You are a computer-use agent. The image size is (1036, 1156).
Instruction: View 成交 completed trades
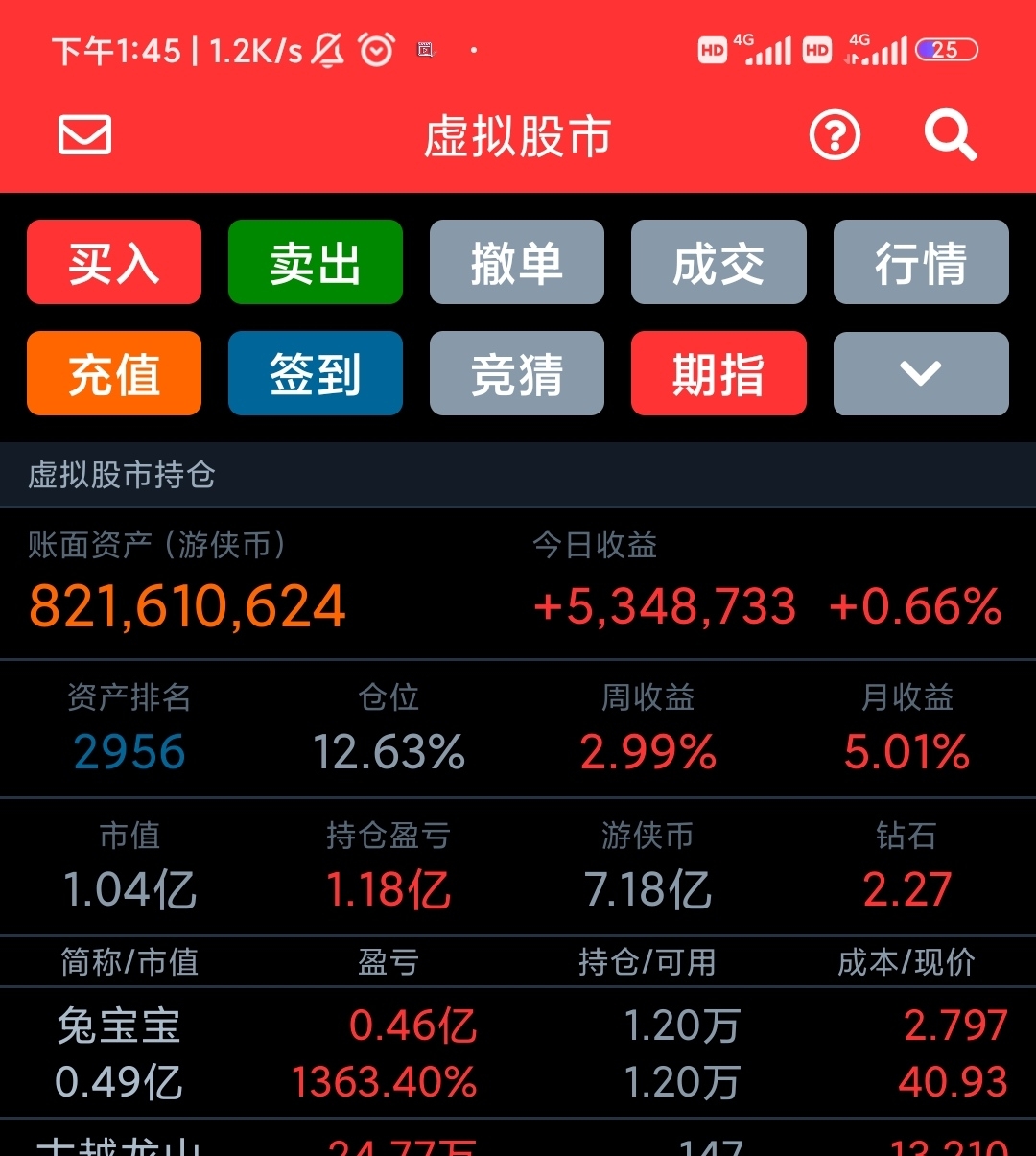(x=718, y=263)
